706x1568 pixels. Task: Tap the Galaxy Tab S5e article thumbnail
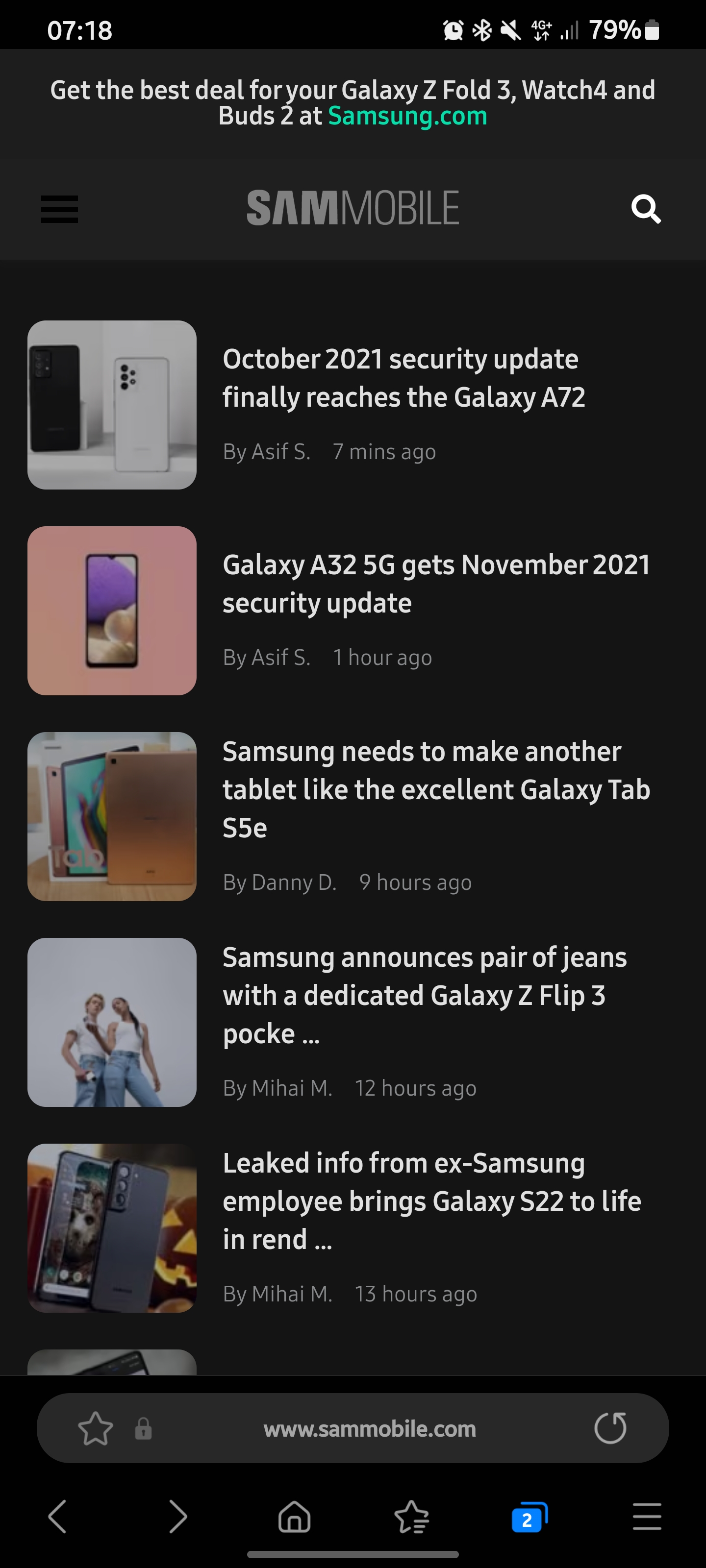click(112, 816)
